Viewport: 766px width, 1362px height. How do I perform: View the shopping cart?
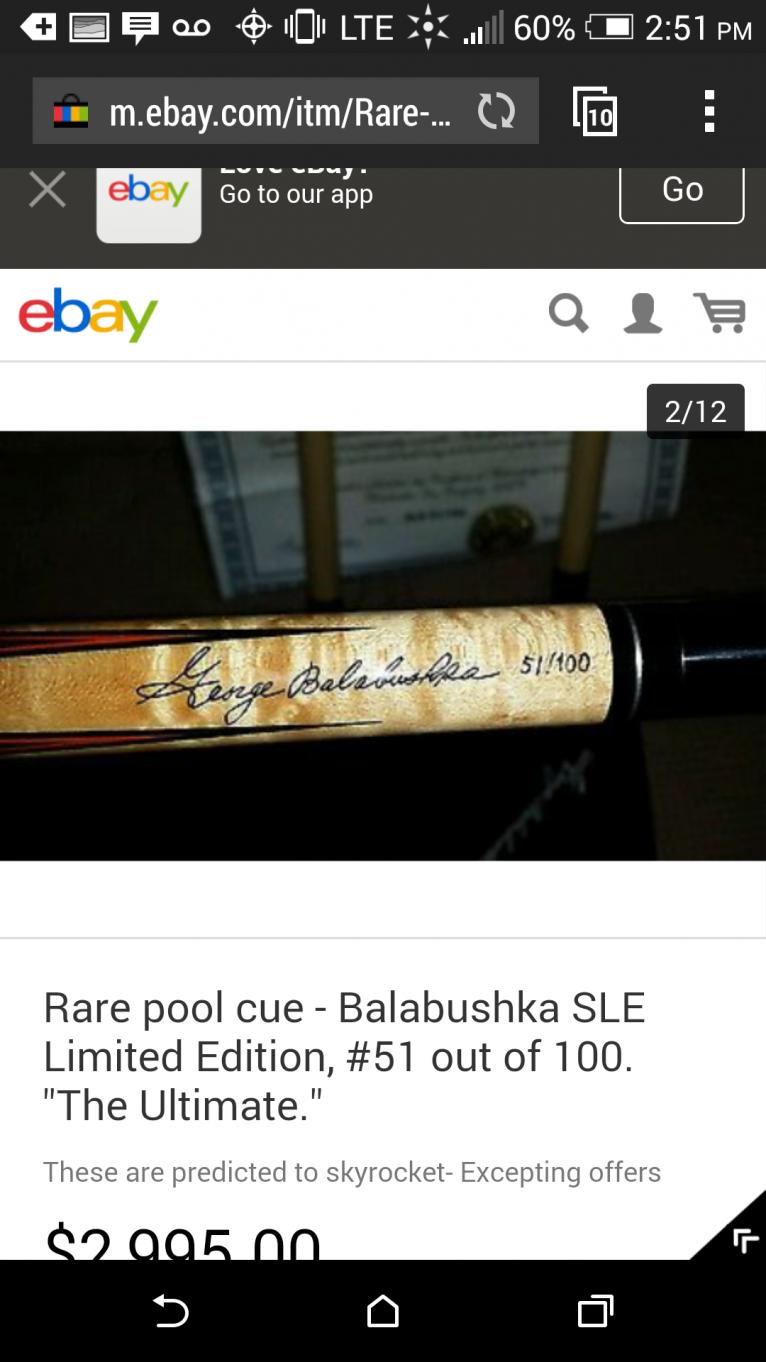point(720,314)
